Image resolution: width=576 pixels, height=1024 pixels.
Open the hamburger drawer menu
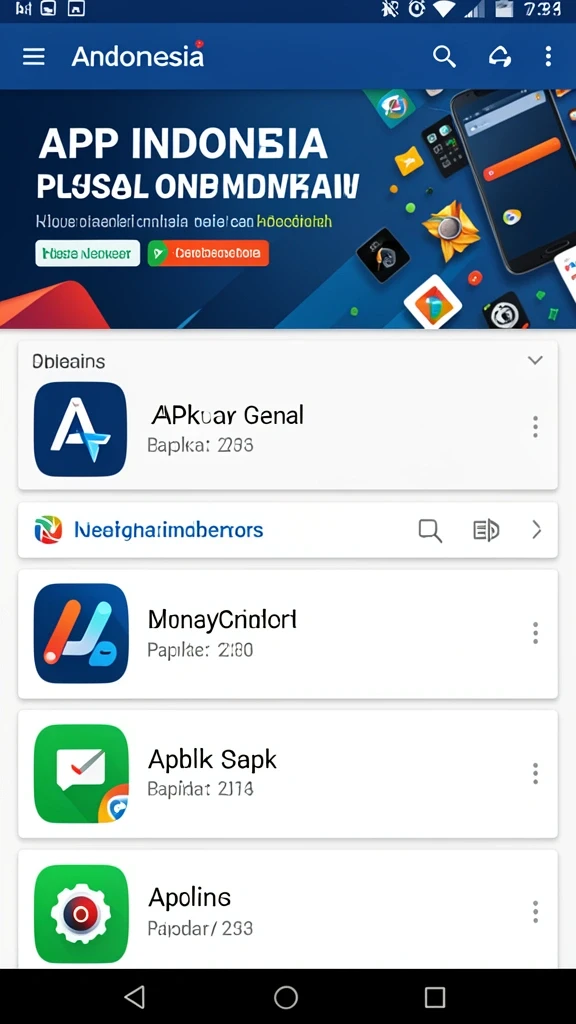tap(34, 57)
